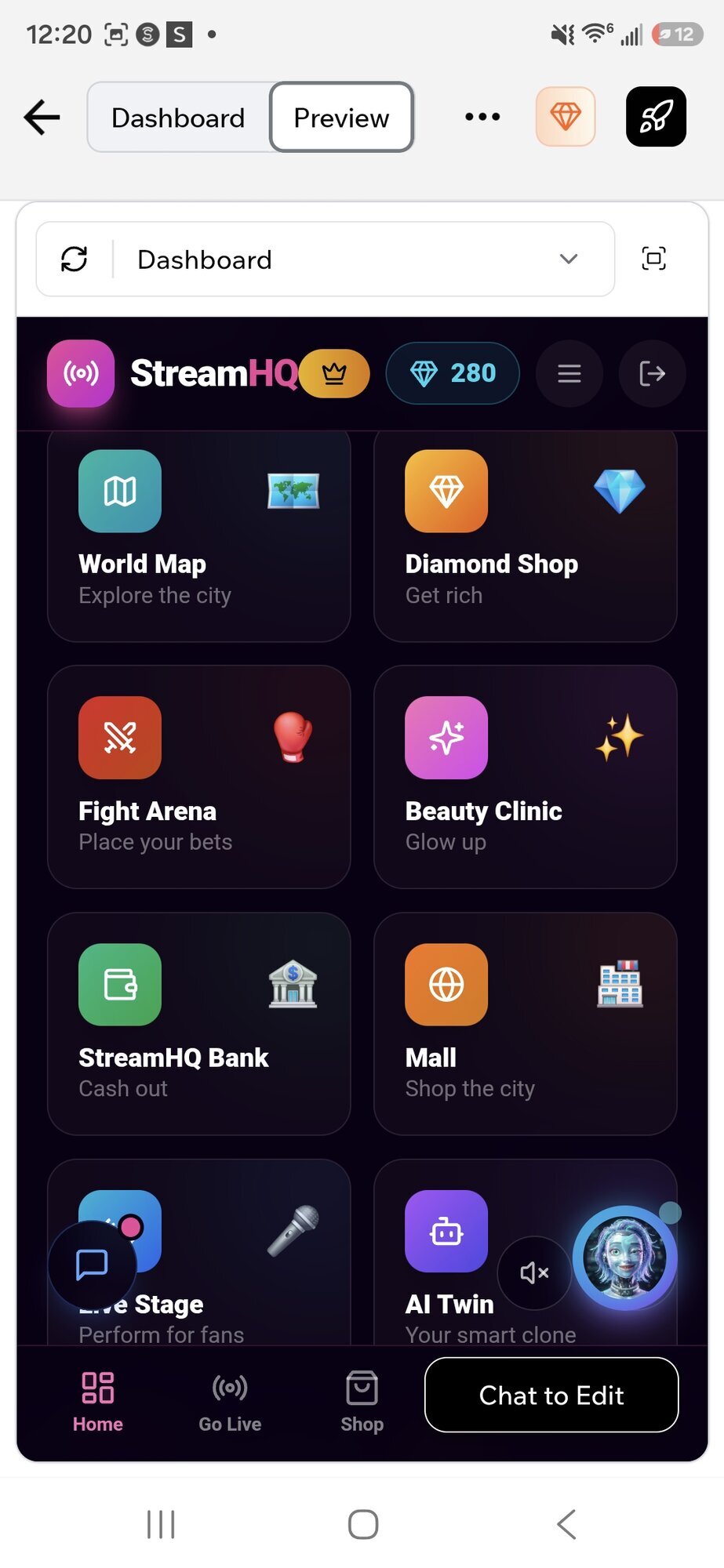Tap the Chat to Edit button
The height and width of the screenshot is (1568, 724).
click(551, 1395)
